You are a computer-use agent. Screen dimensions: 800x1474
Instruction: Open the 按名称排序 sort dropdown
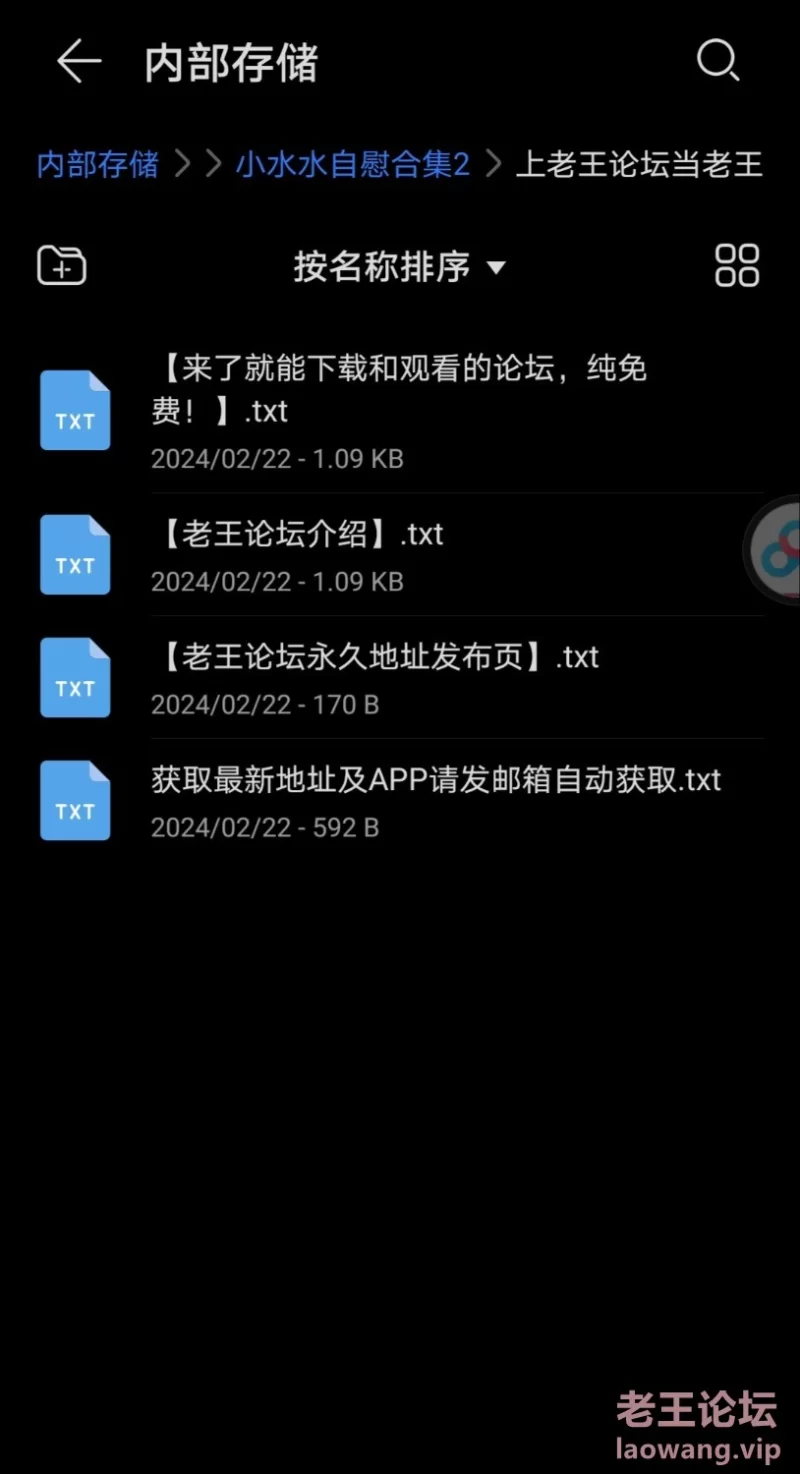[399, 267]
